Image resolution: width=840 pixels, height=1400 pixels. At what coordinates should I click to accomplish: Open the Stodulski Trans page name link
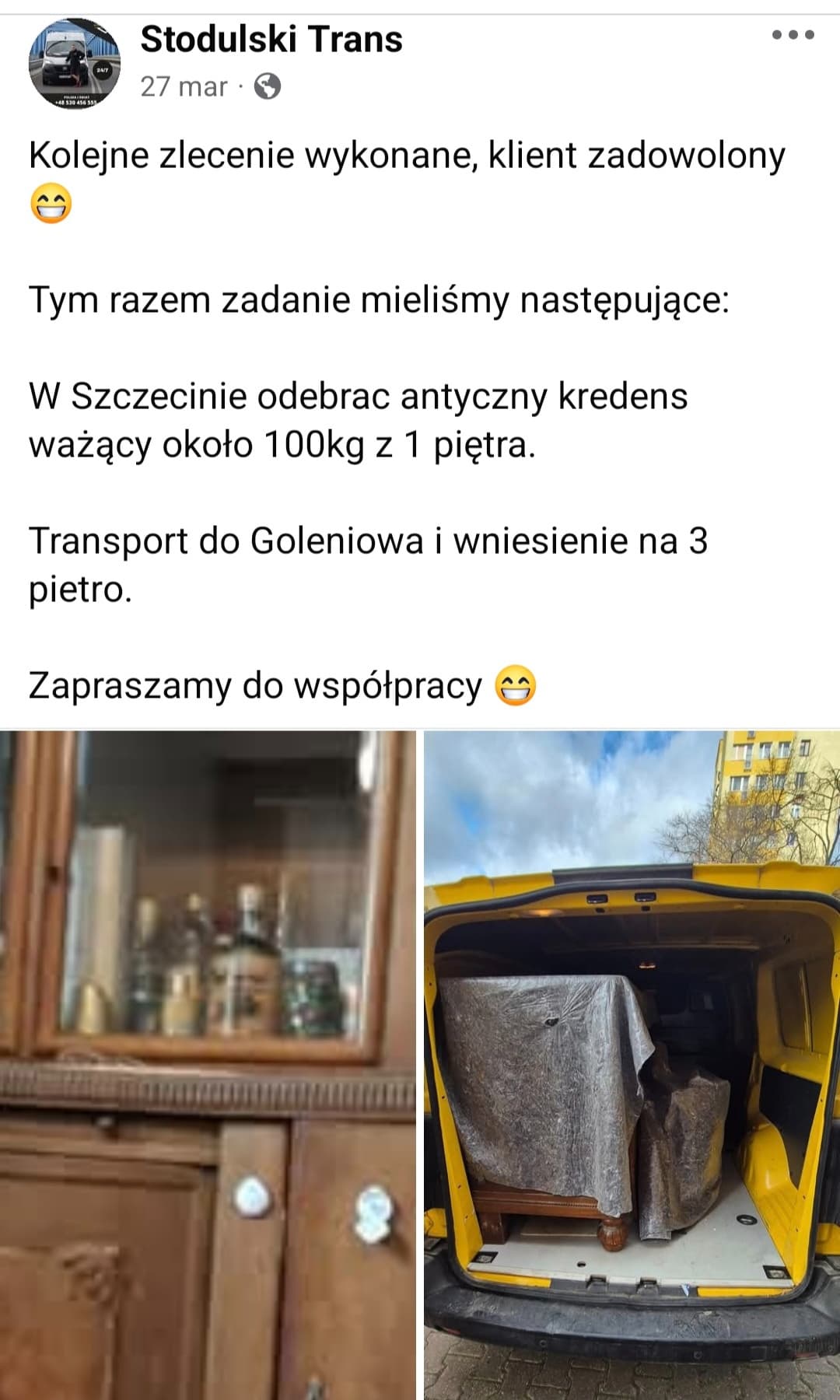click(x=271, y=39)
